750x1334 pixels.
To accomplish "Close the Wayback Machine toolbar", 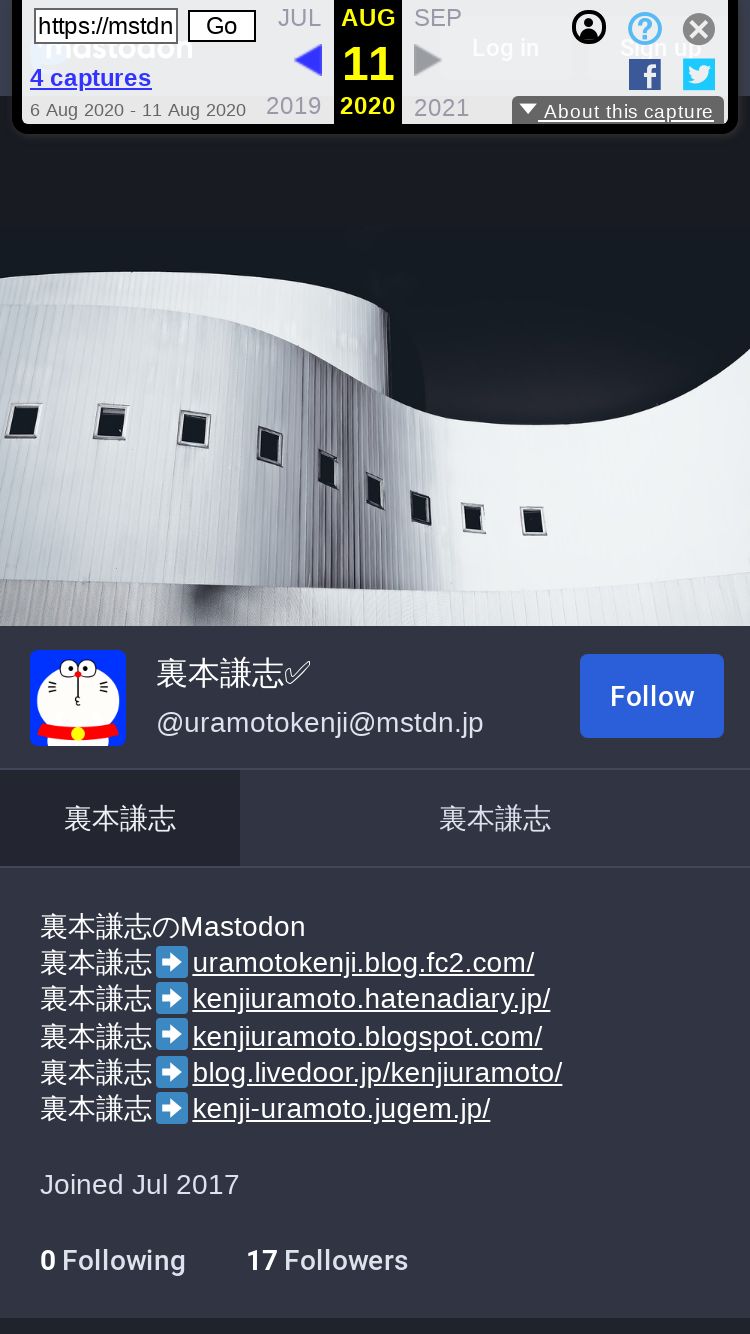I will tap(699, 29).
